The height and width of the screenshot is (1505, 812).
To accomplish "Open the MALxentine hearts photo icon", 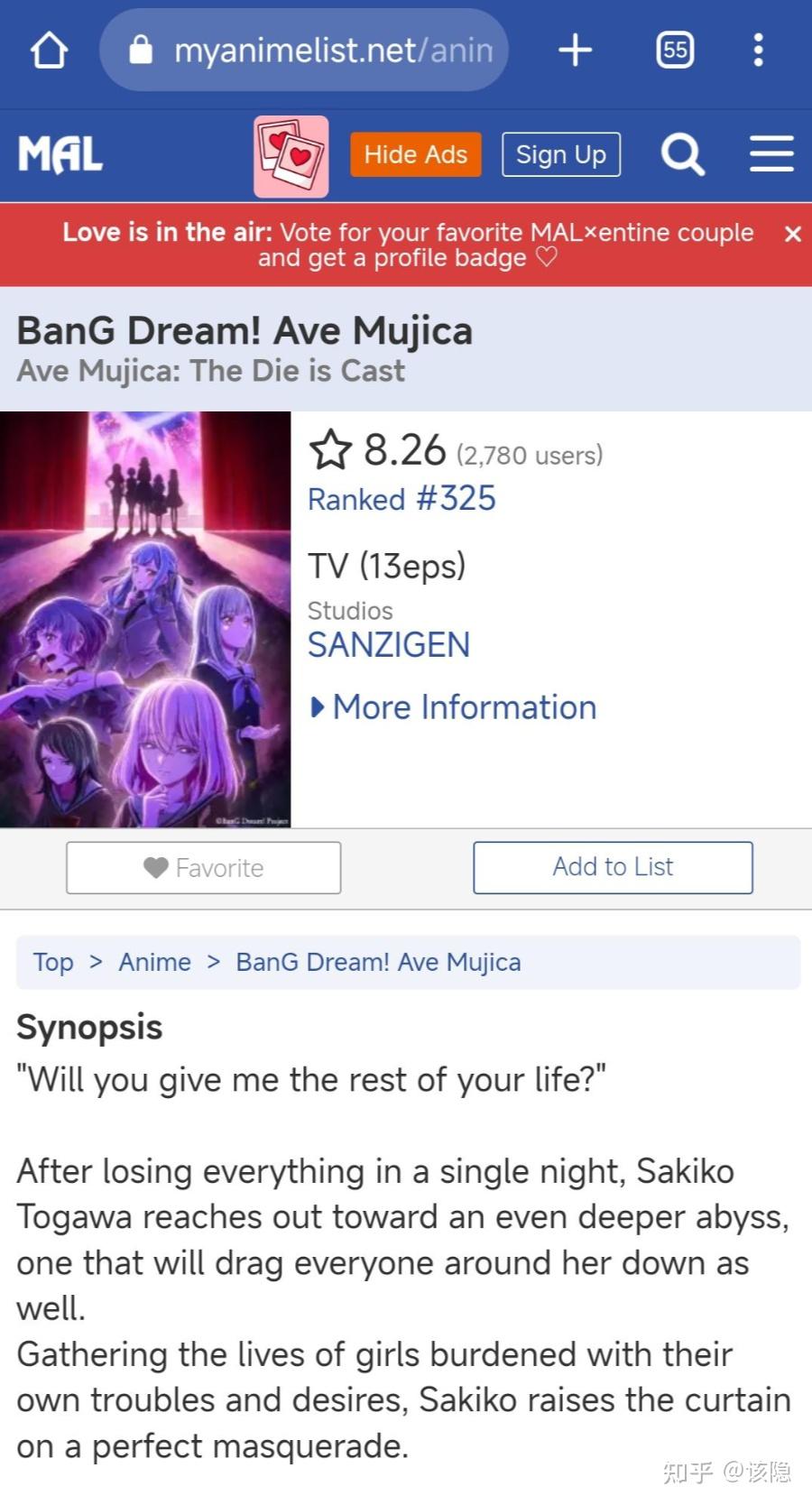I will (x=291, y=155).
